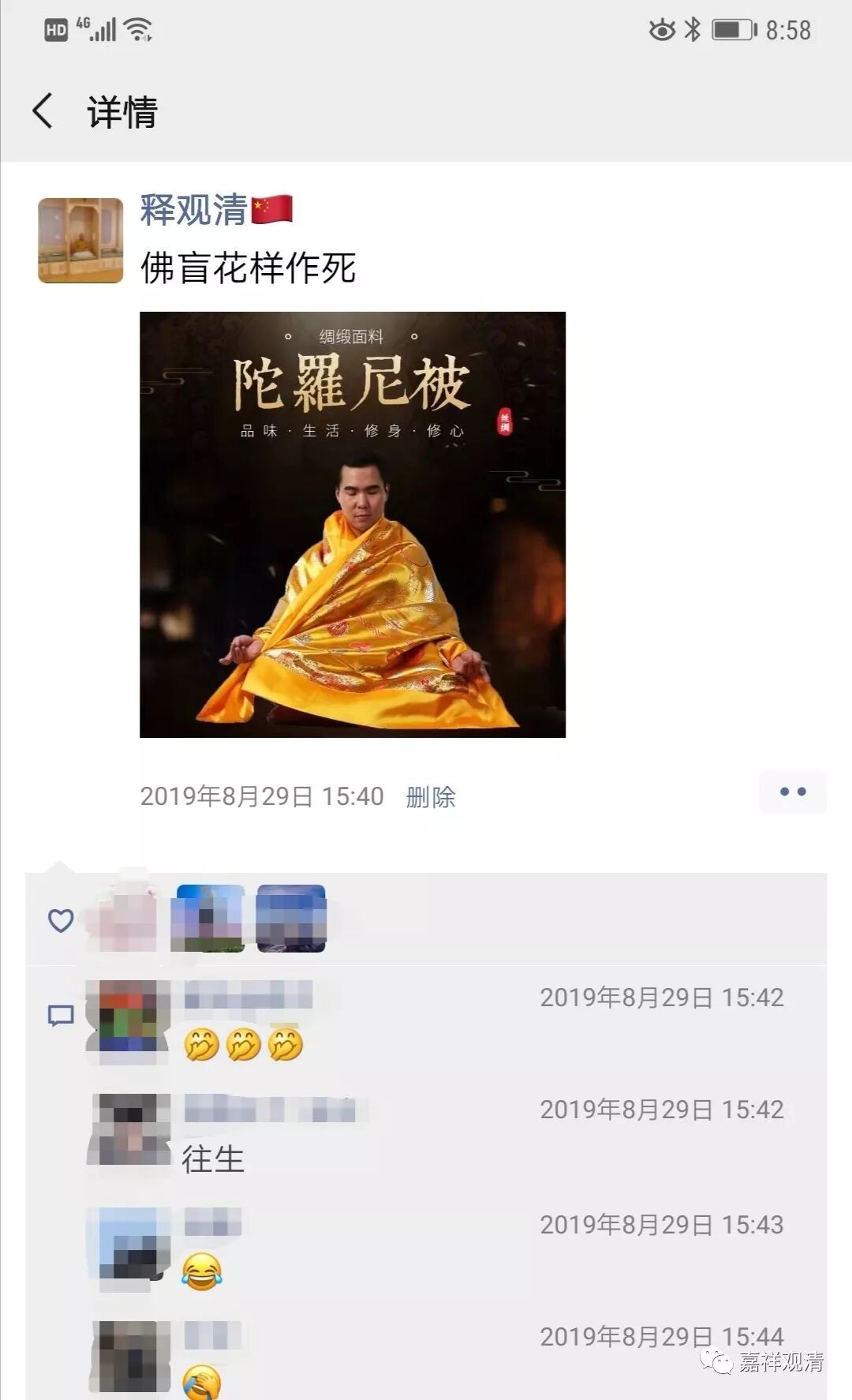This screenshot has height=1400, width=852.
Task: Open the comment reading 往生
Action: (213, 1159)
